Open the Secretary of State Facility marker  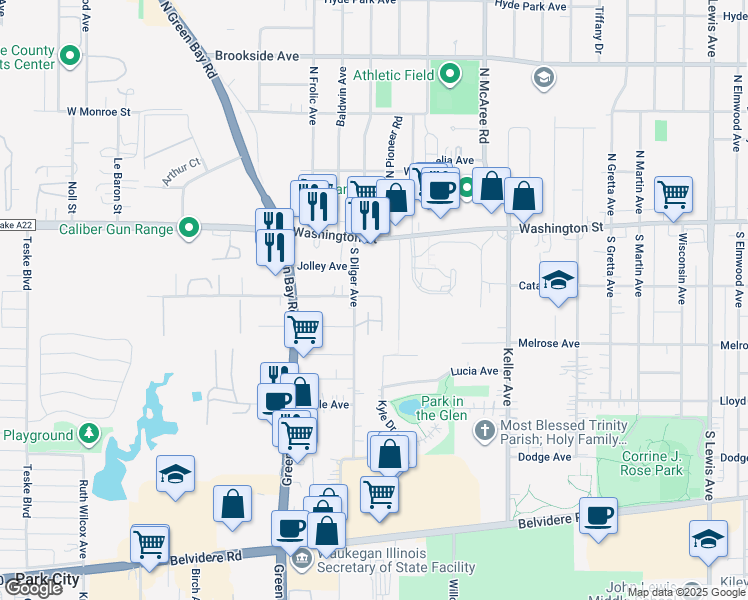coord(301,560)
